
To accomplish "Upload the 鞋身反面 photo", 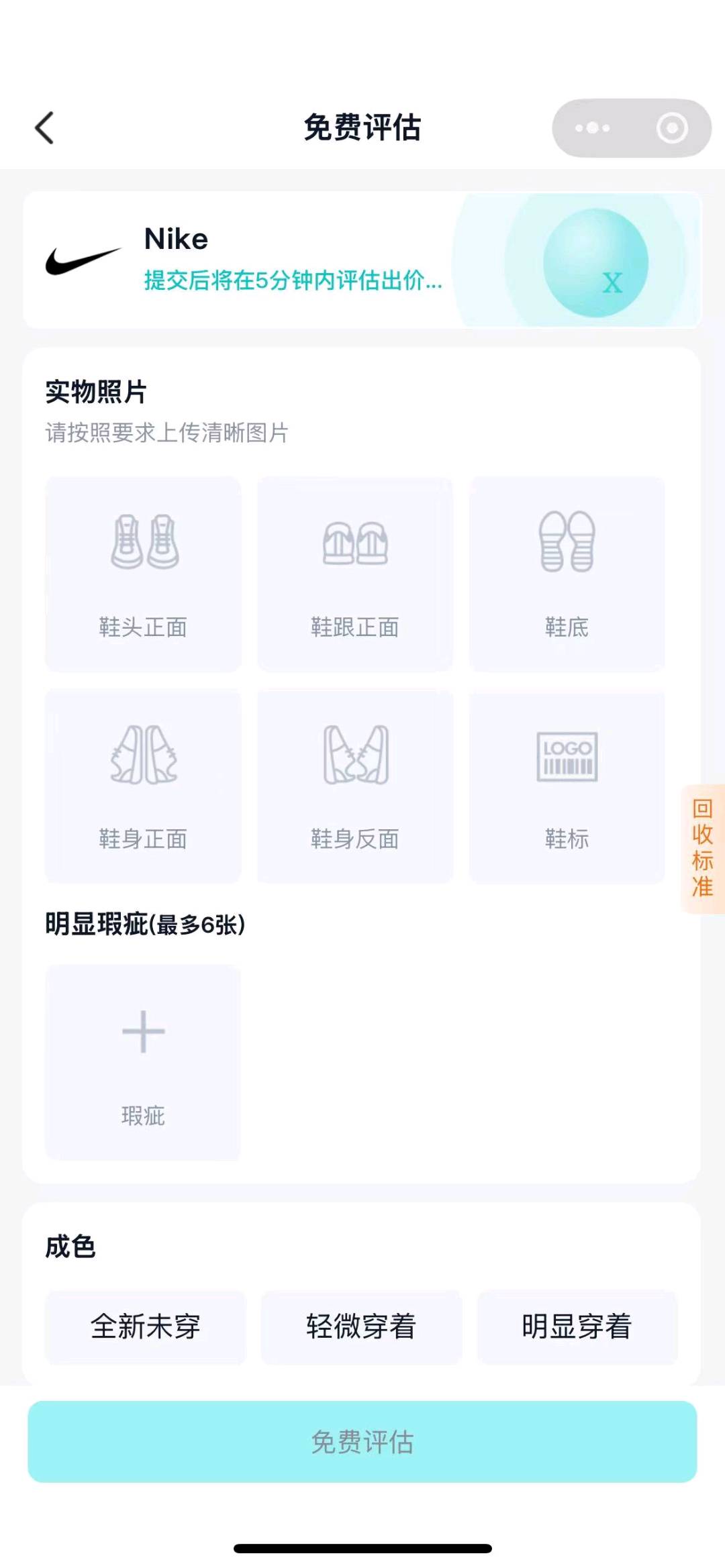I will click(x=355, y=786).
